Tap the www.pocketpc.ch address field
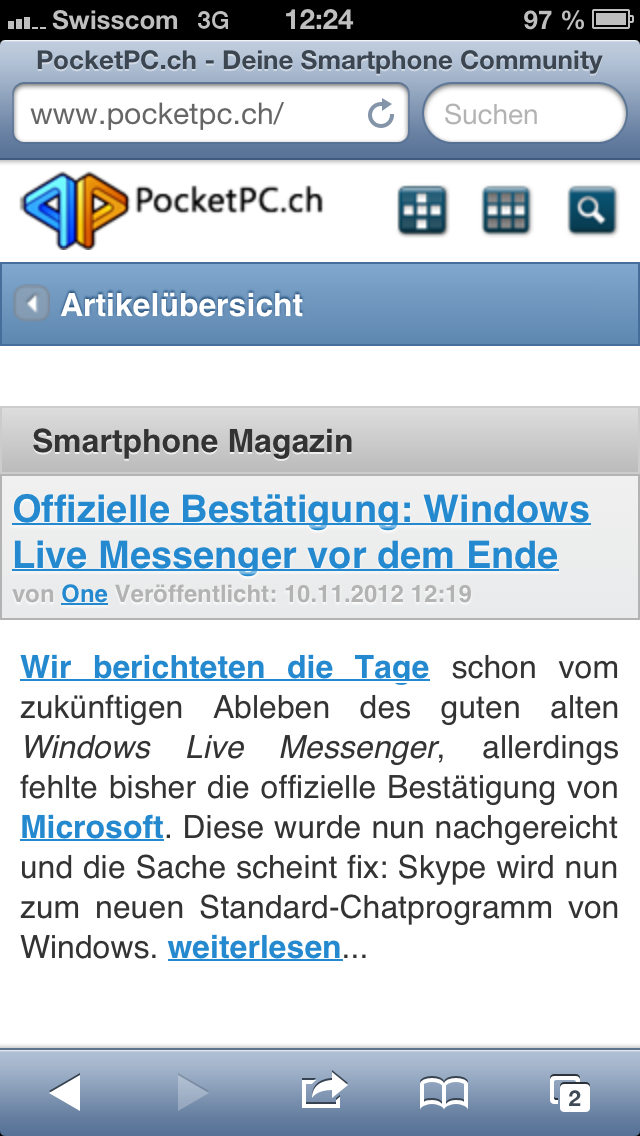 210,114
